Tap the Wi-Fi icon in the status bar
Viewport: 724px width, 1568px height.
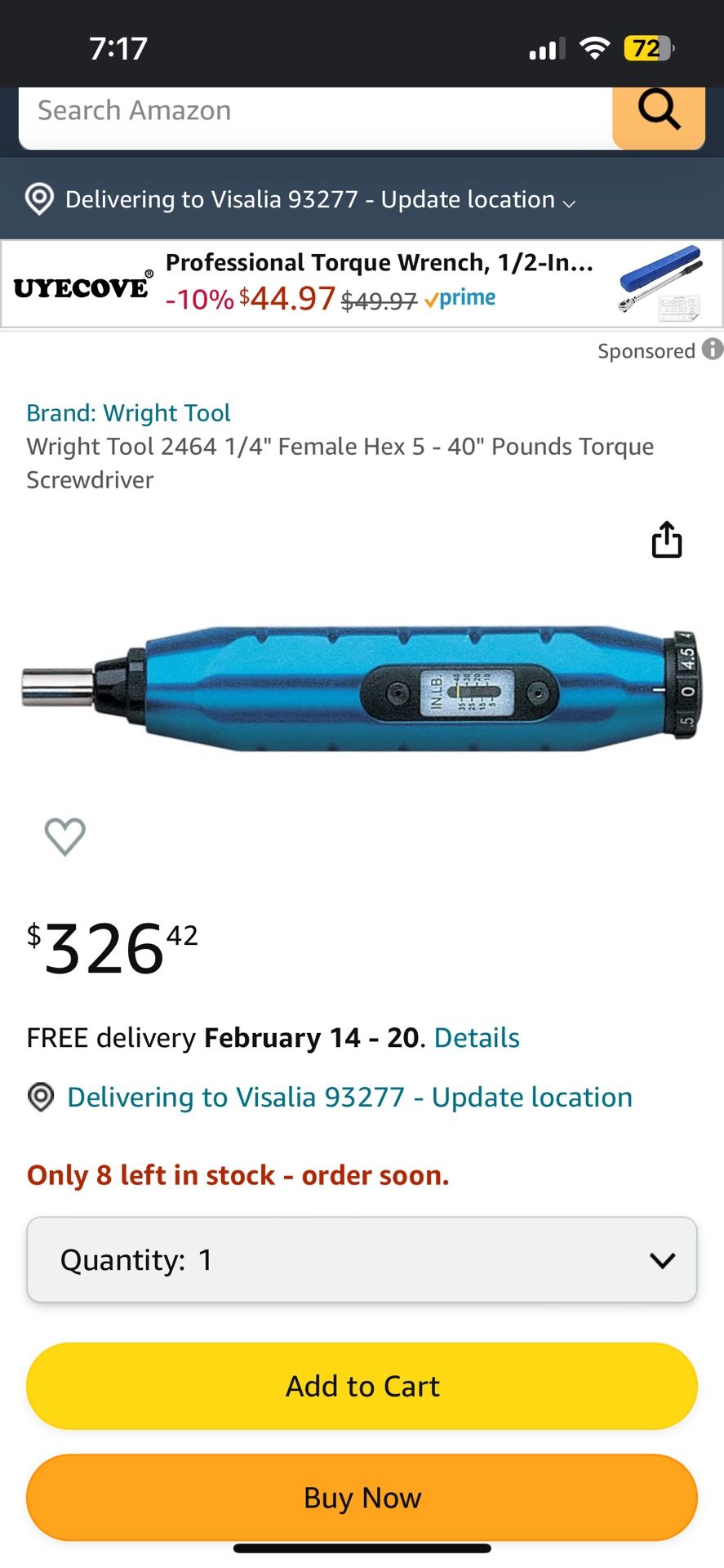(x=595, y=47)
